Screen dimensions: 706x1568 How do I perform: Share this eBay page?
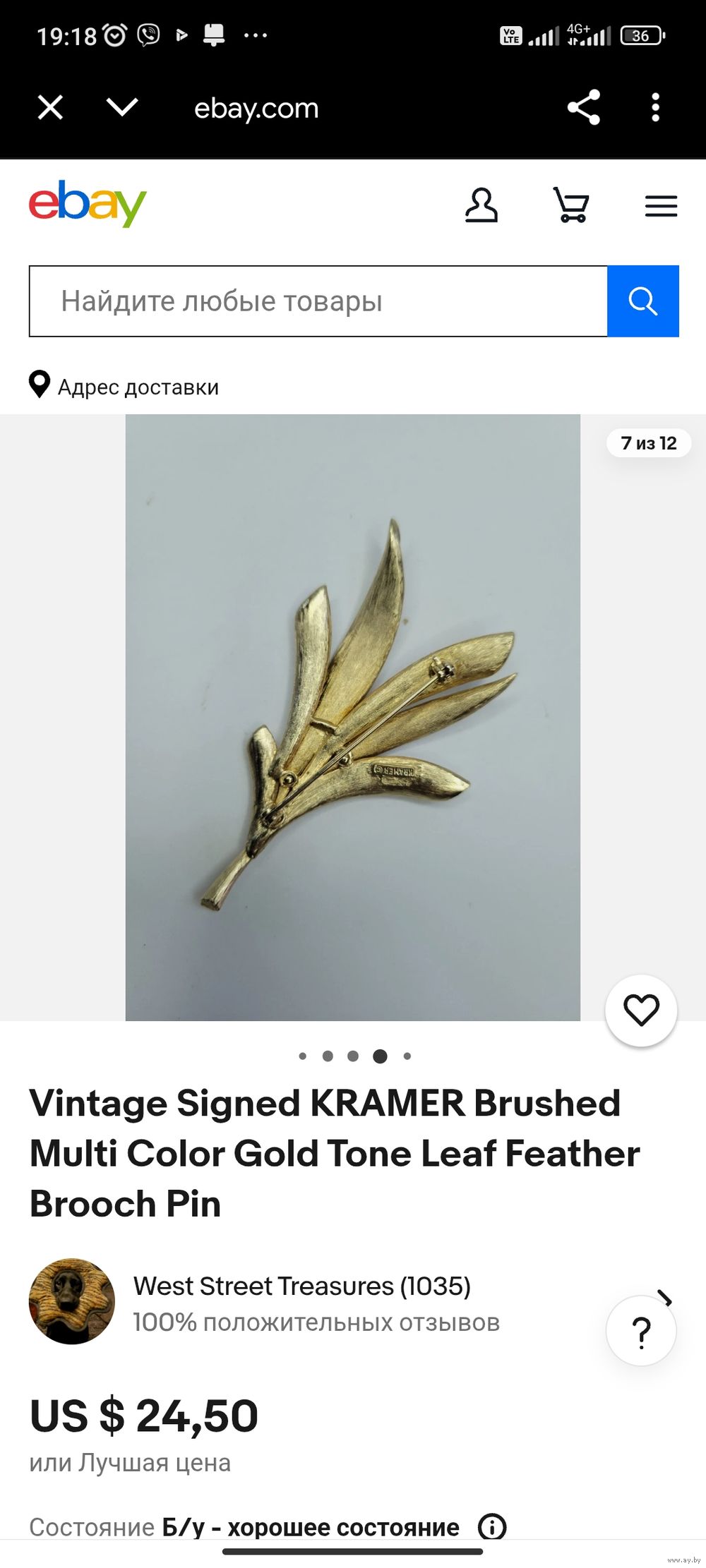click(584, 107)
